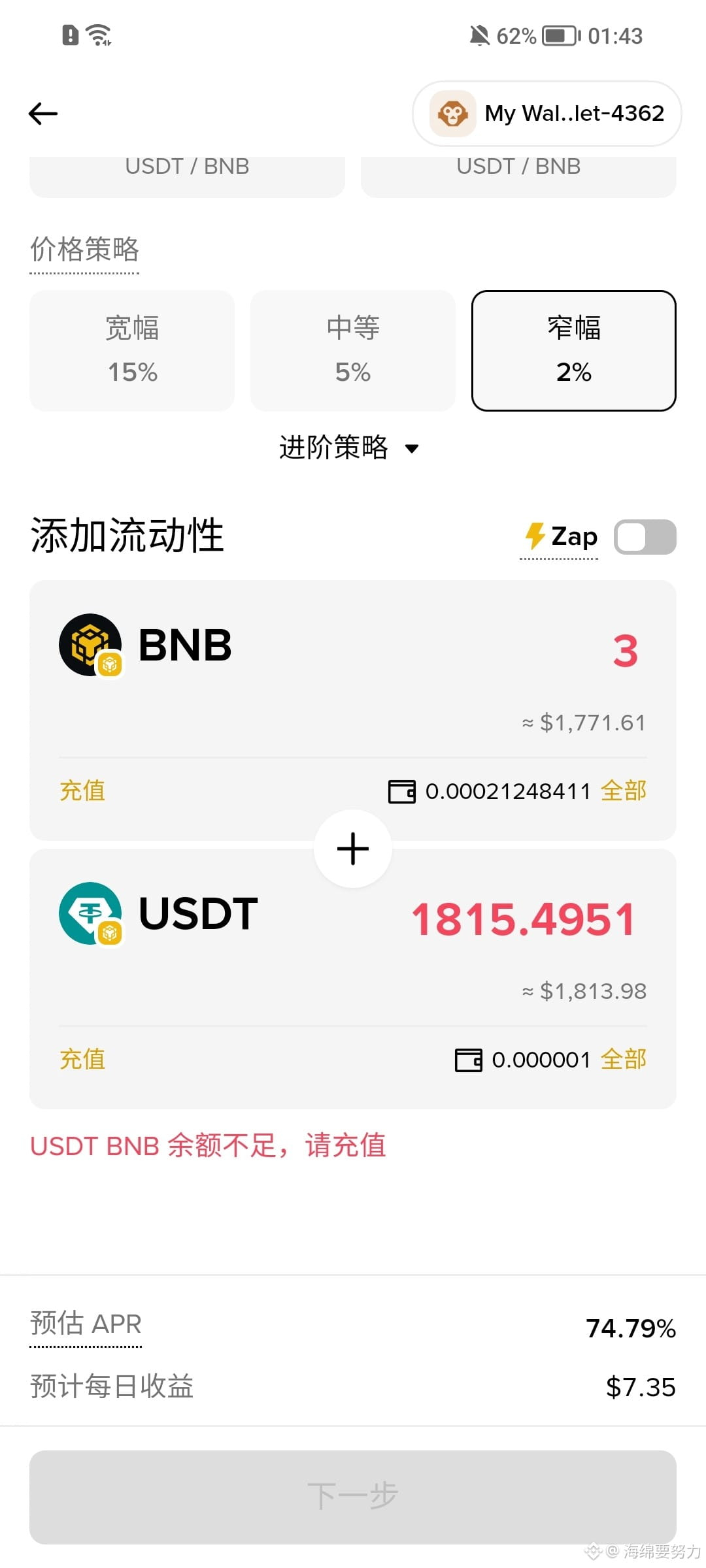Image resolution: width=706 pixels, height=1568 pixels.
Task: Go back using the arrow icon
Action: (43, 114)
